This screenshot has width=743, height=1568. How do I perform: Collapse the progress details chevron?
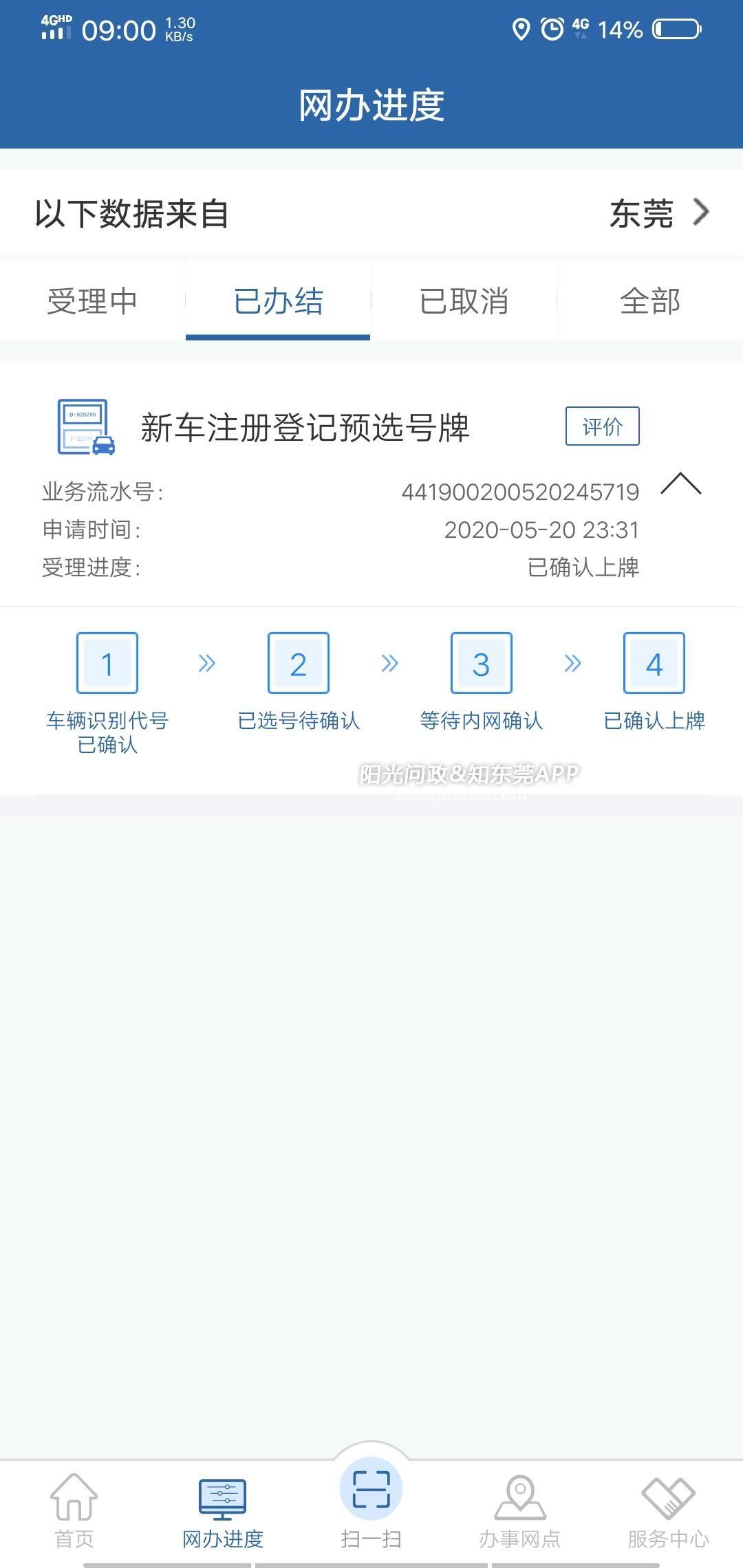tap(680, 484)
